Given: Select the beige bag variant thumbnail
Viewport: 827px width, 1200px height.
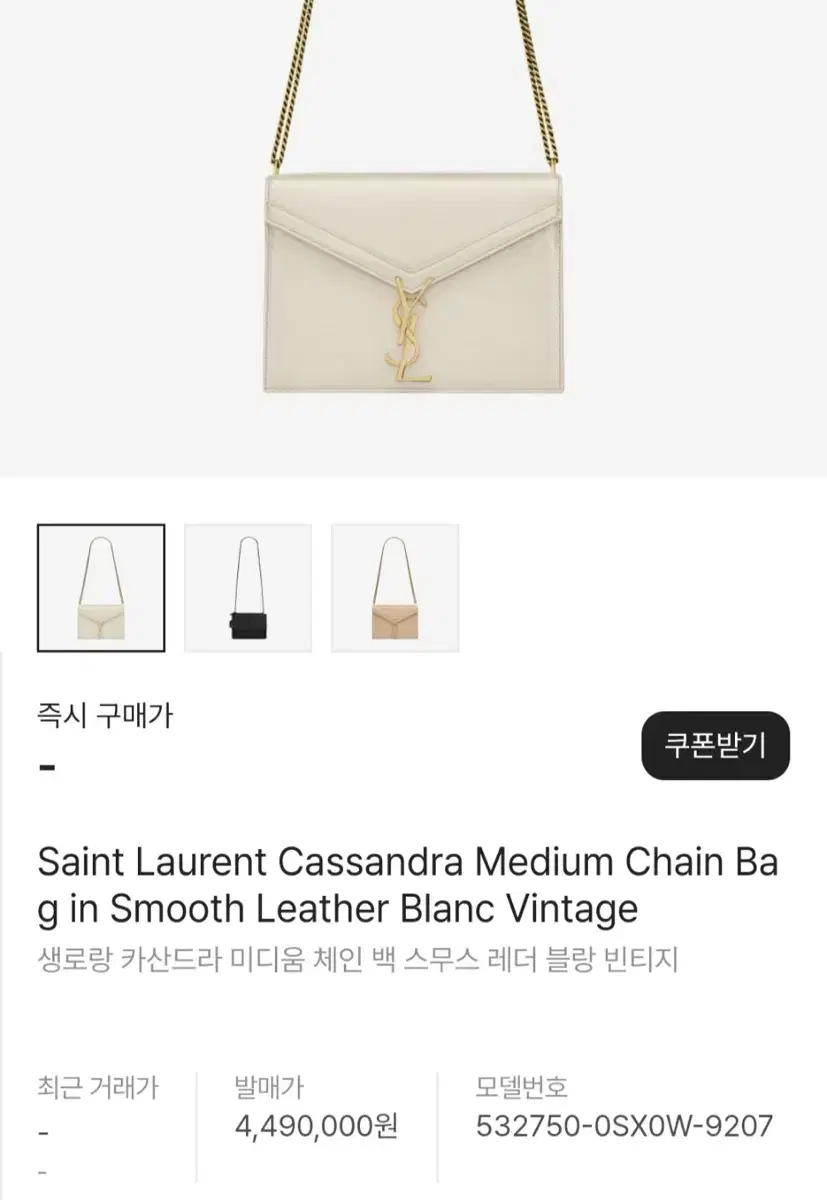Looking at the screenshot, I should 393,590.
